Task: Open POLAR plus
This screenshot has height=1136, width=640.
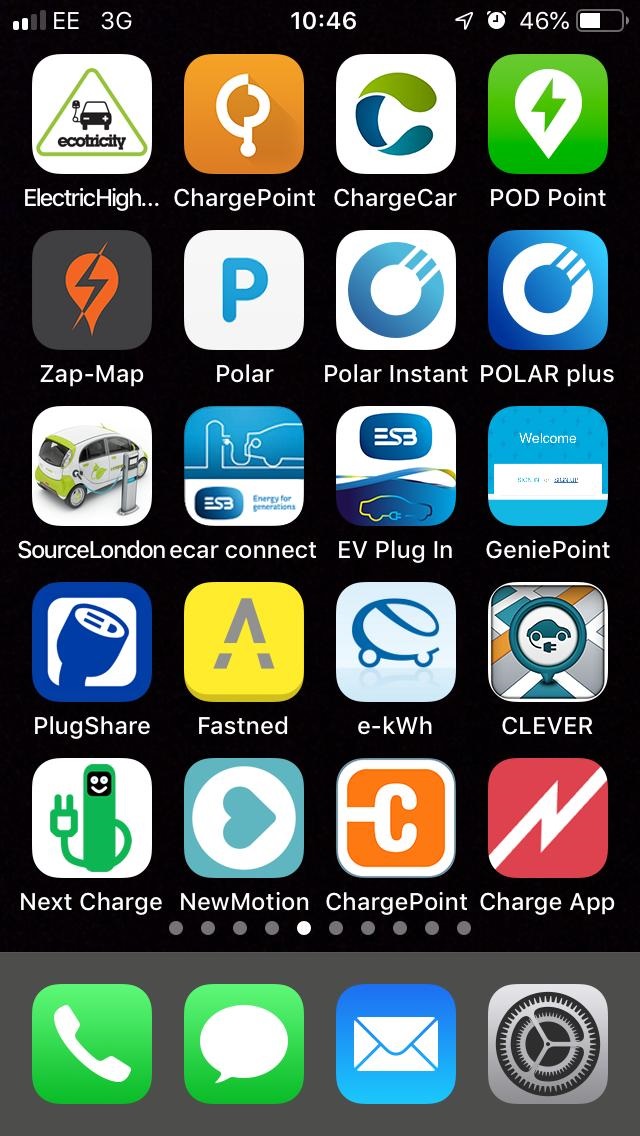Action: (548, 290)
